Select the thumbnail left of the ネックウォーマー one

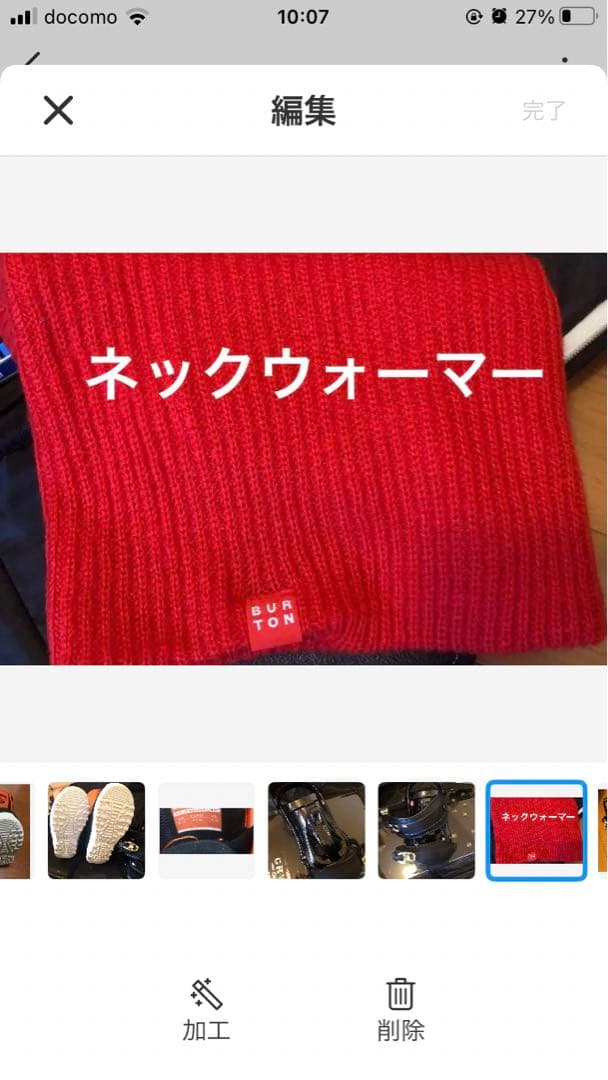426,830
